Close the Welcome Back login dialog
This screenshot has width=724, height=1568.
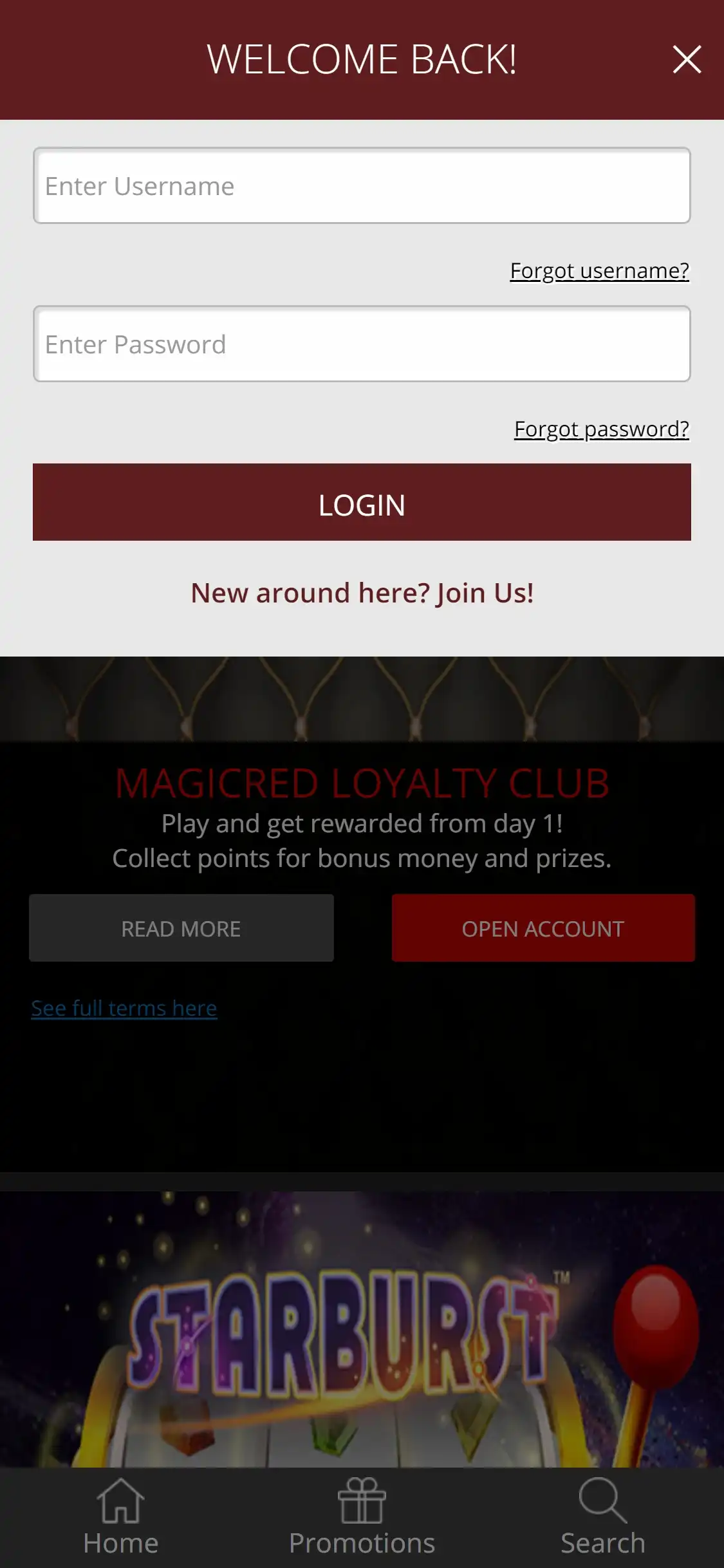point(687,60)
